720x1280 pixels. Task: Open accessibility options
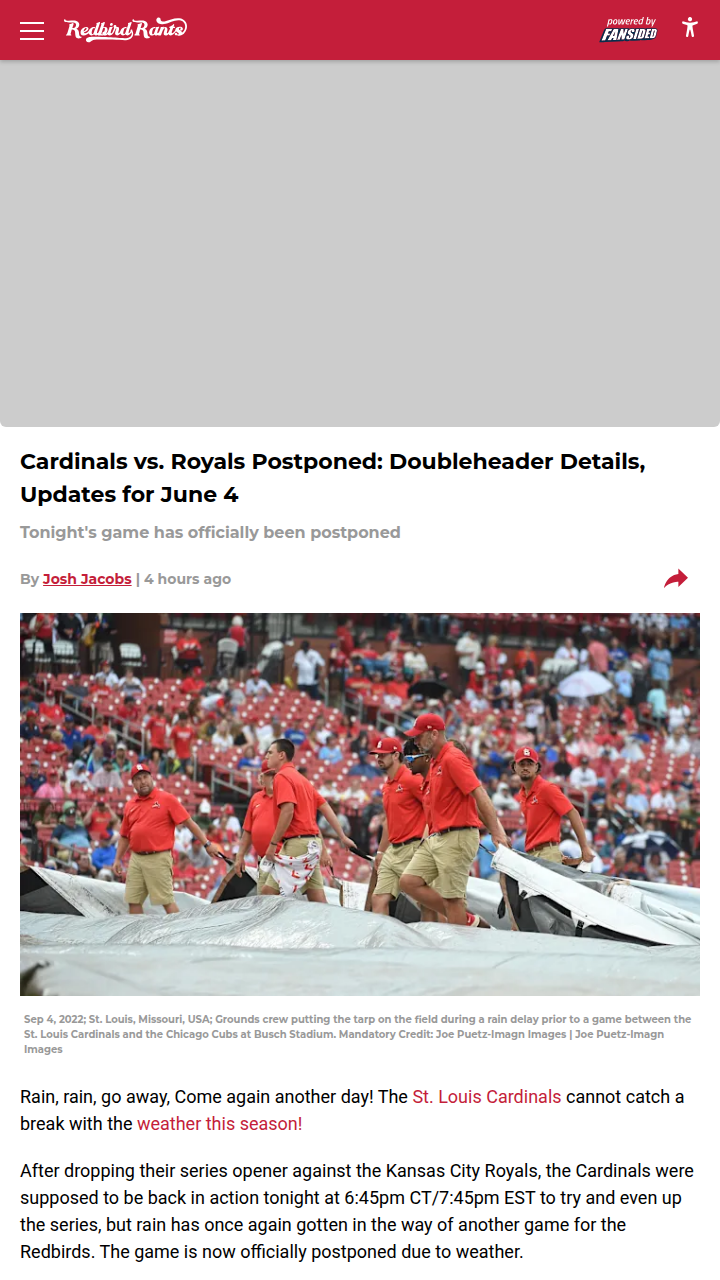689,27
